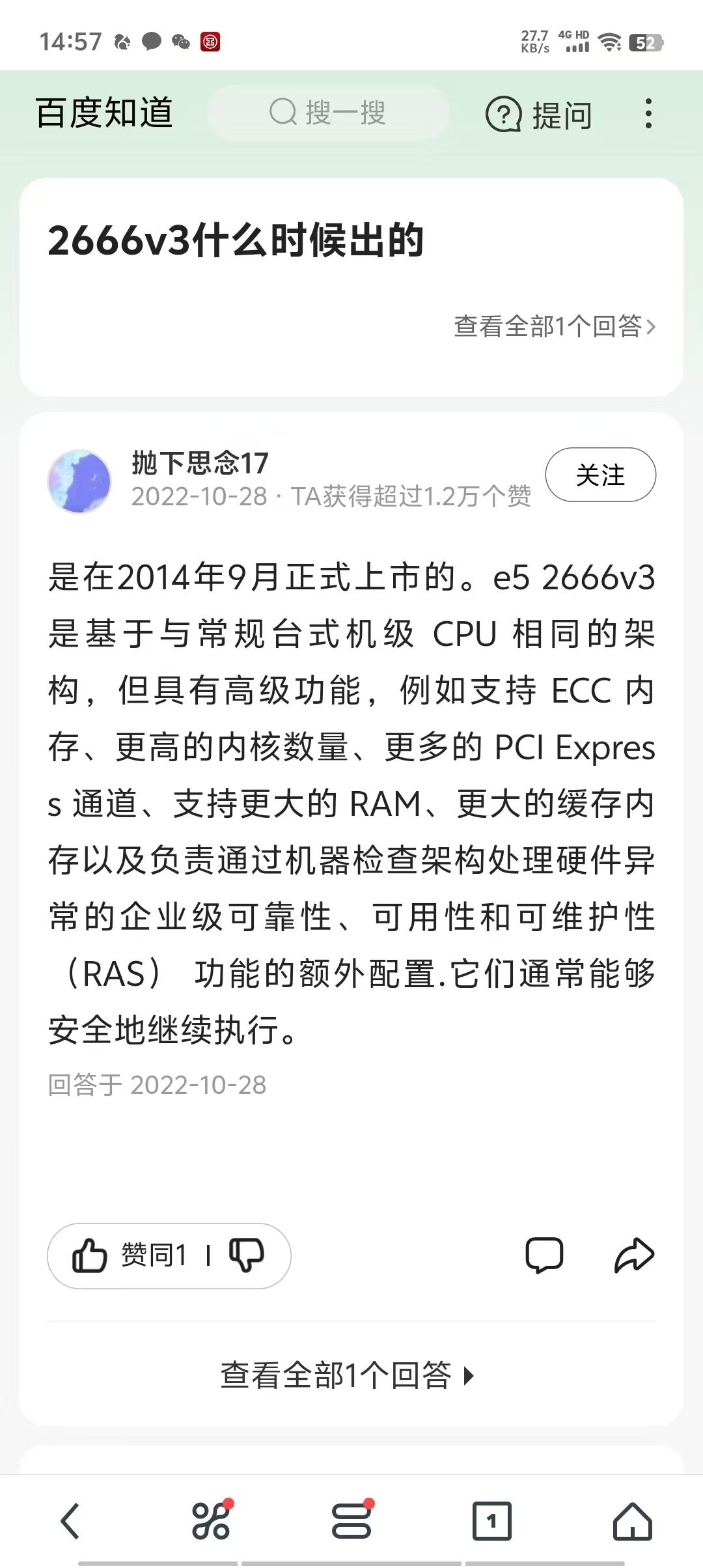
Task: Open the 搜一搜 search box
Action: [x=328, y=113]
